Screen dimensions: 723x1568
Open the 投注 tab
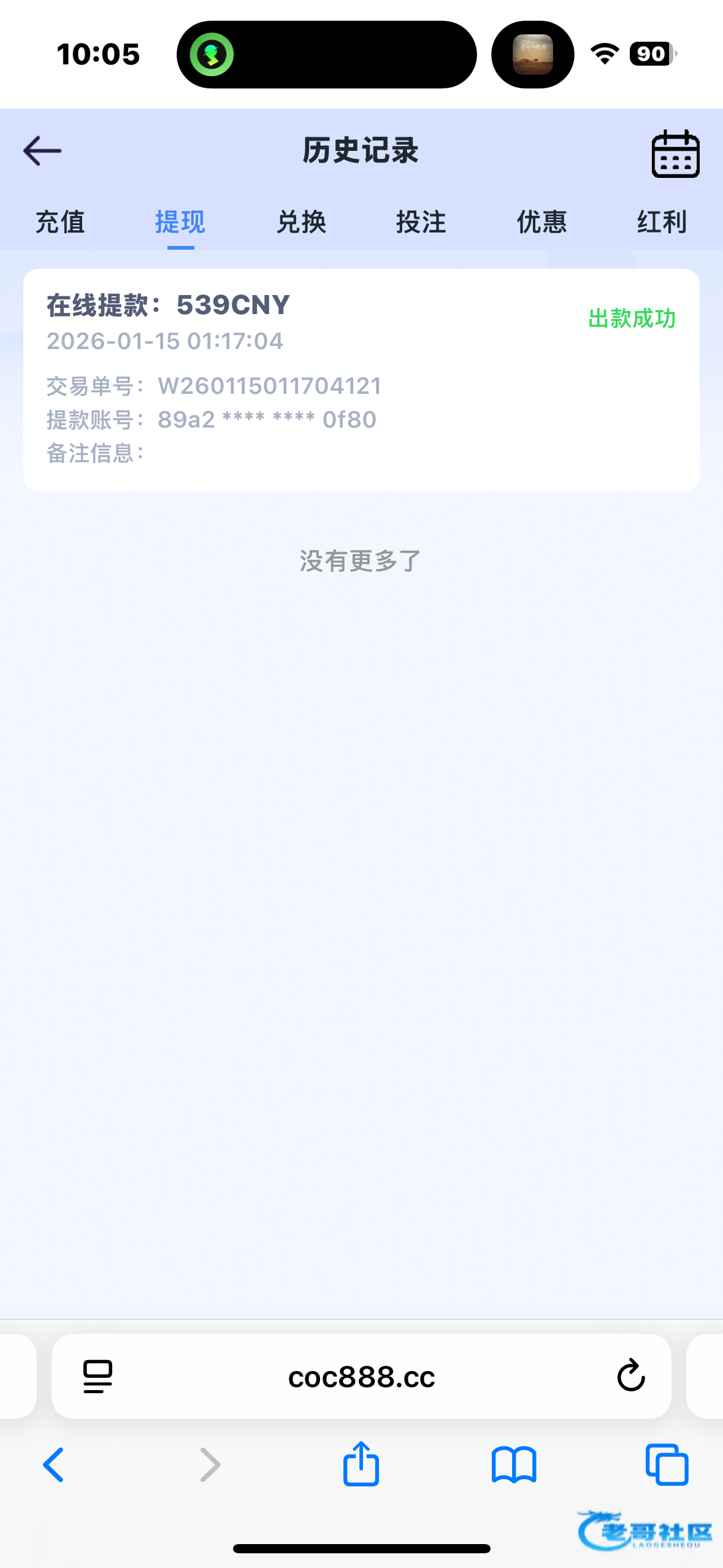point(421,222)
